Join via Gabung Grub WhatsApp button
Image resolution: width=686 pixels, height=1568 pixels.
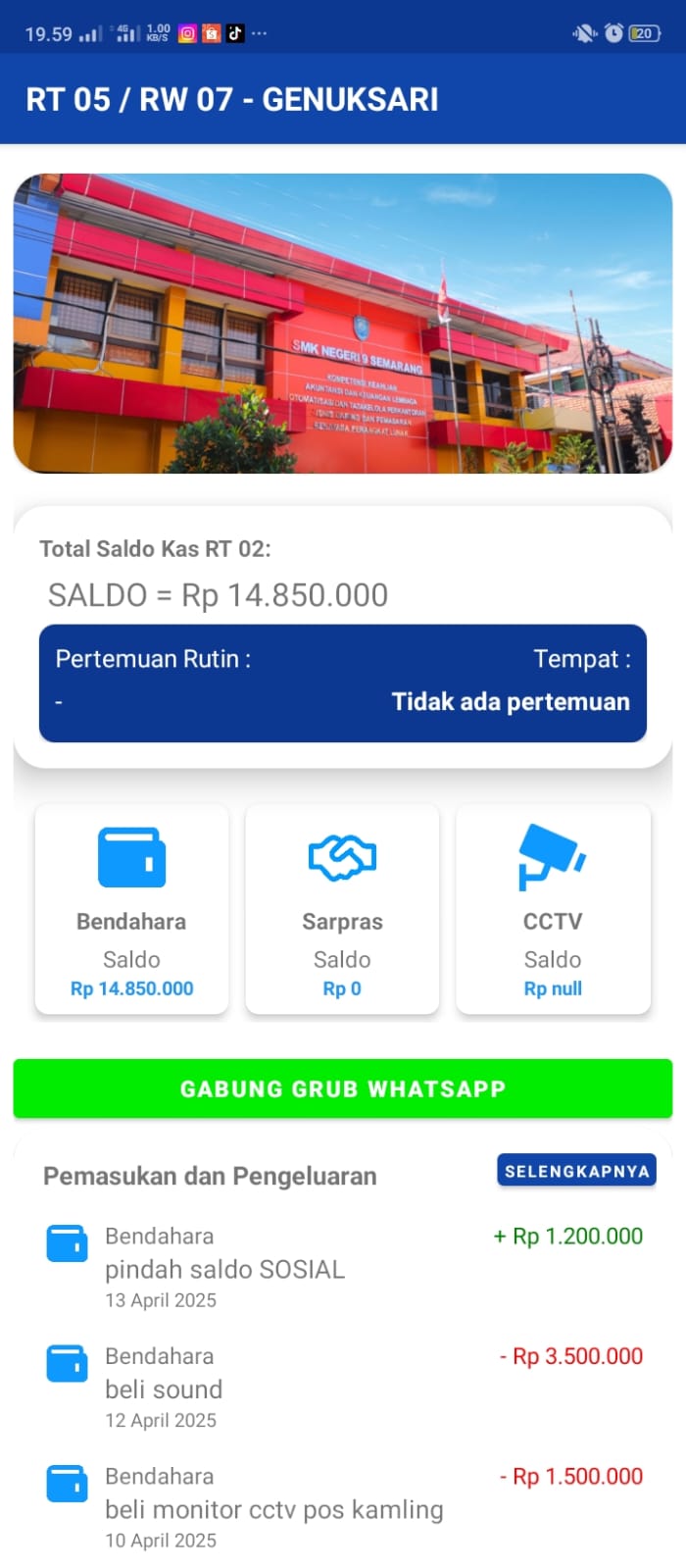click(x=343, y=1088)
